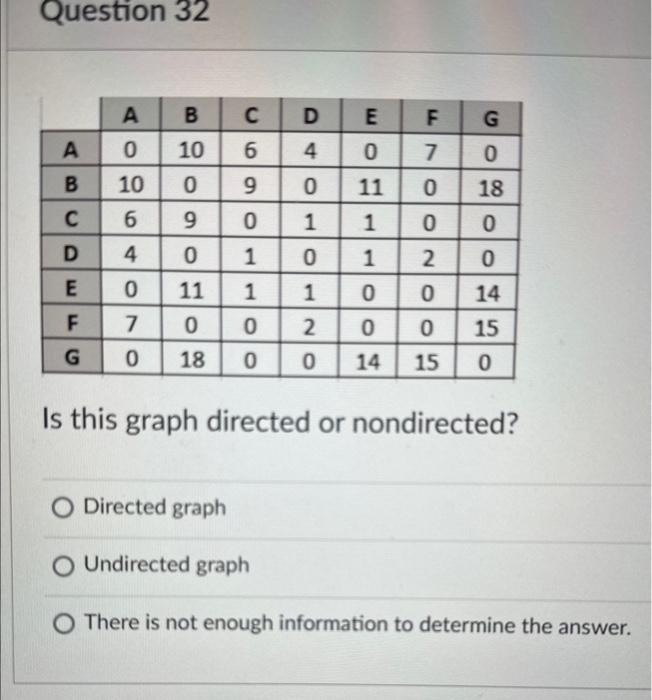Pick 'There is not enough information' answer
Image resolution: width=652 pixels, height=700 pixels.
(66, 626)
